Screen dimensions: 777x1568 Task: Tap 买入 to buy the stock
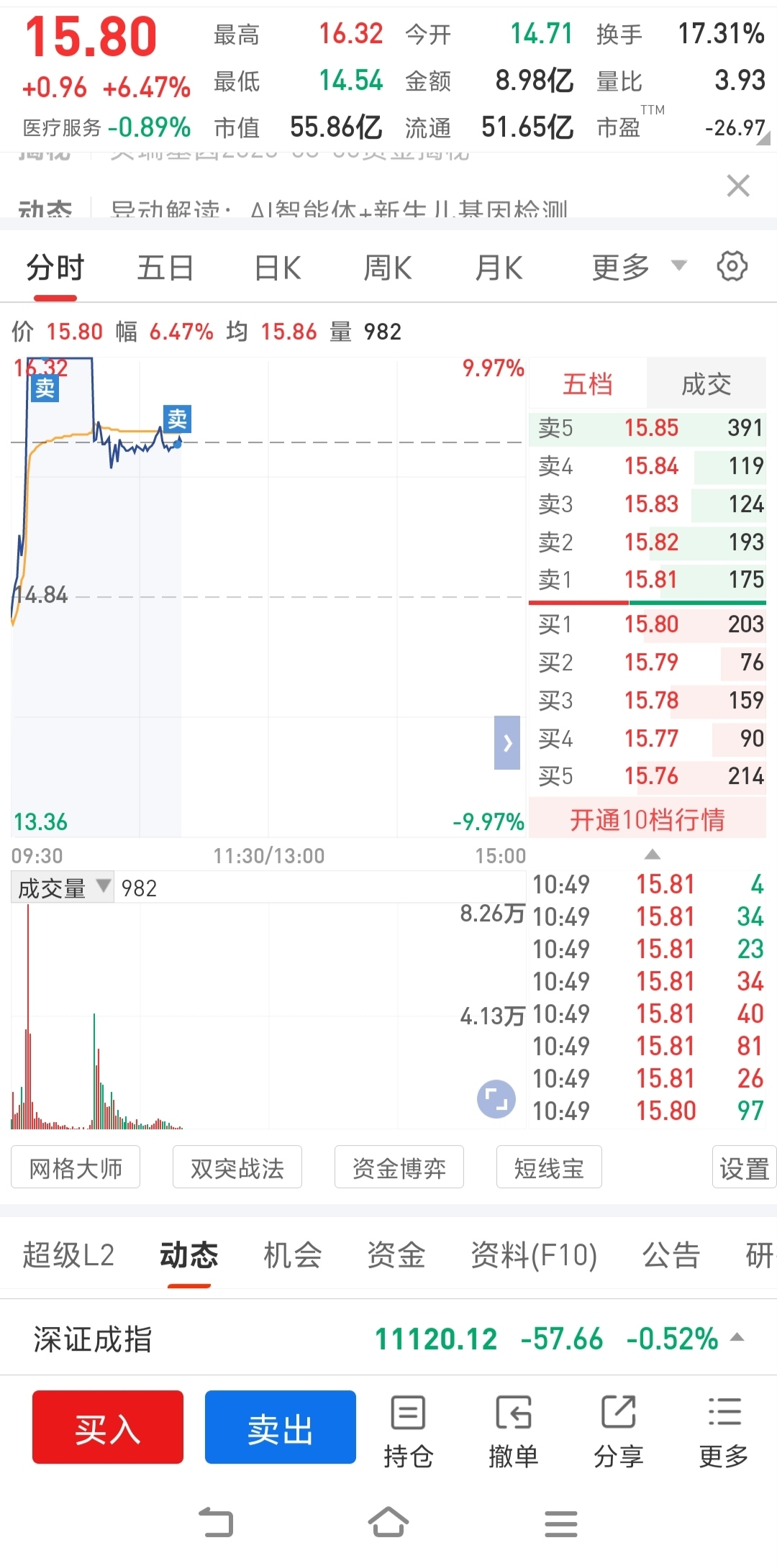(108, 1427)
